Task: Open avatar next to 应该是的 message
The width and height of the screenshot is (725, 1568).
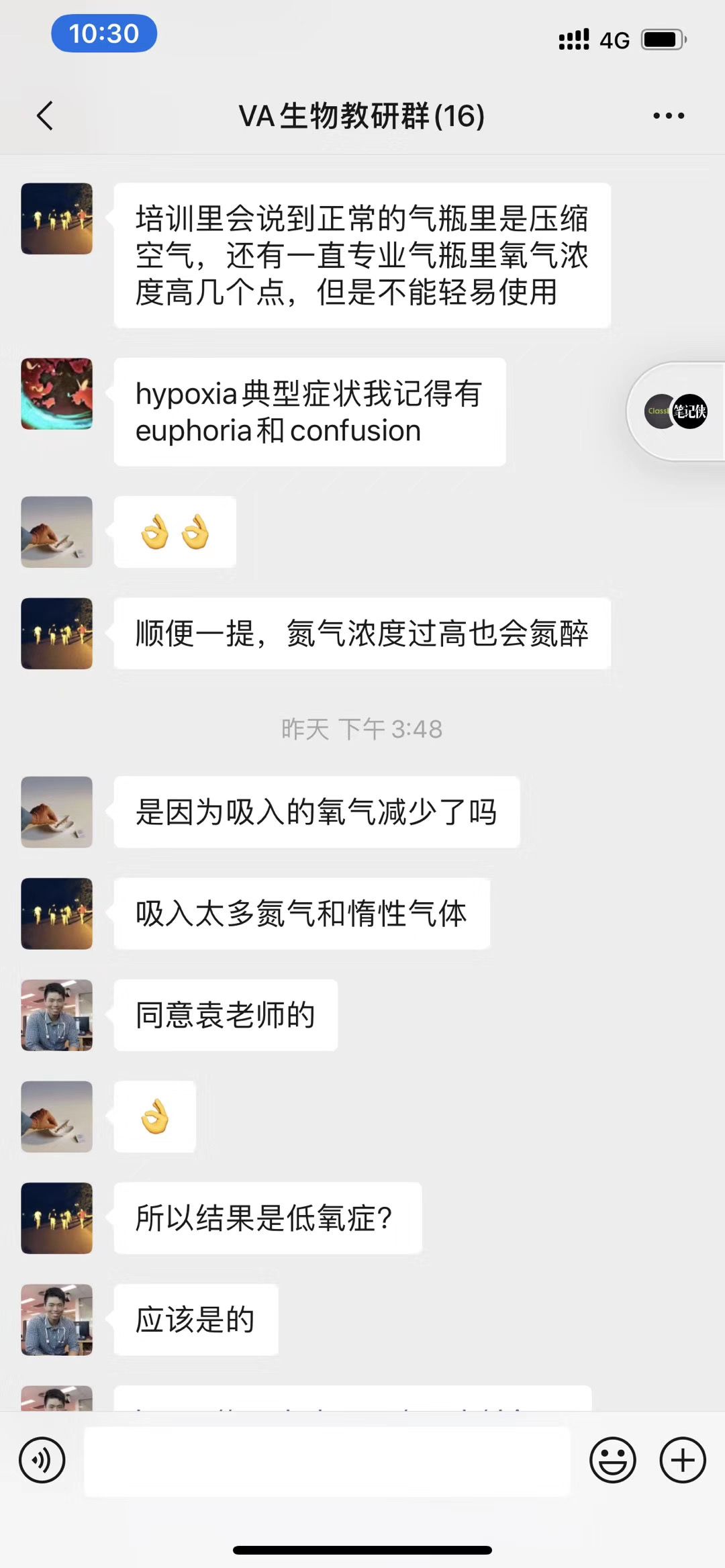Action: pos(56,1320)
